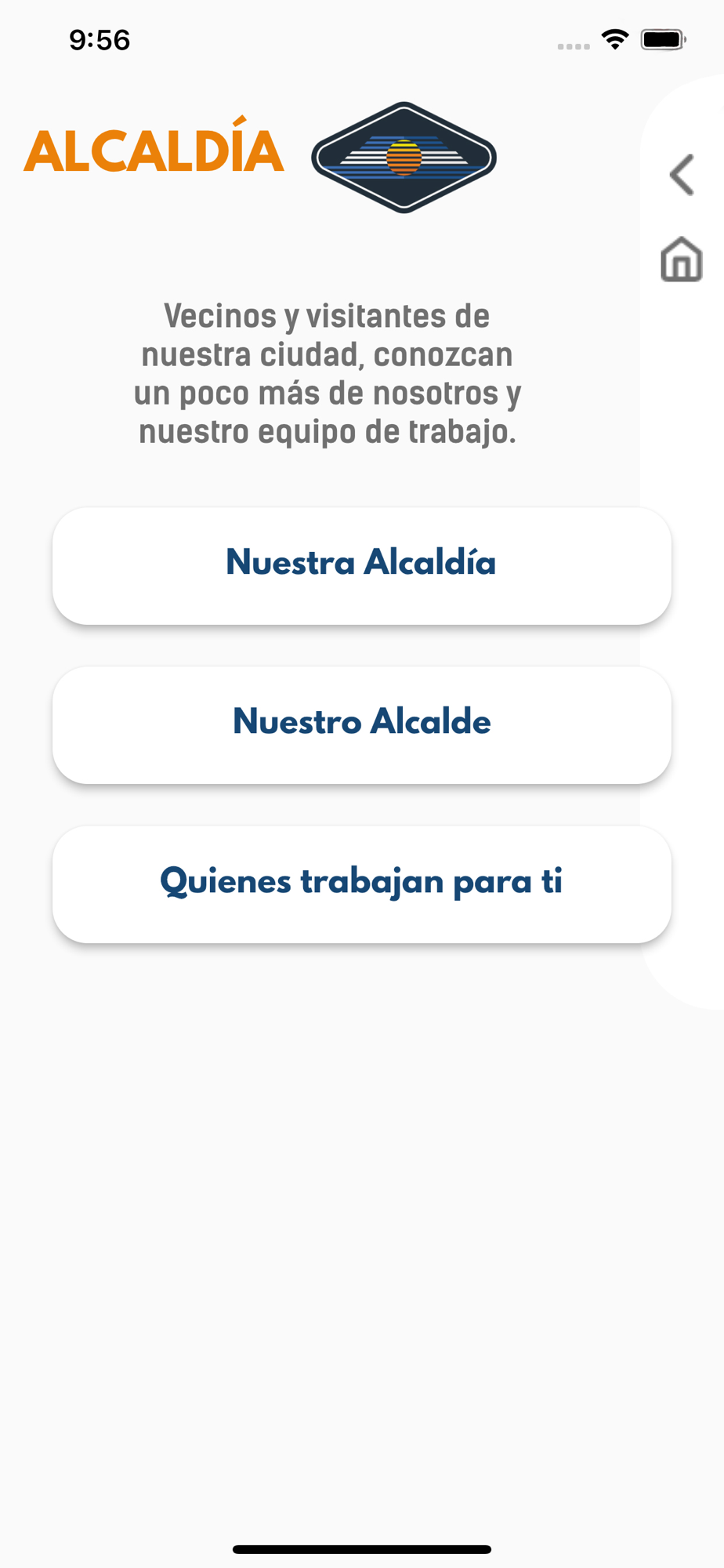Open the home icon in side panel
This screenshot has width=724, height=1568.
[681, 259]
